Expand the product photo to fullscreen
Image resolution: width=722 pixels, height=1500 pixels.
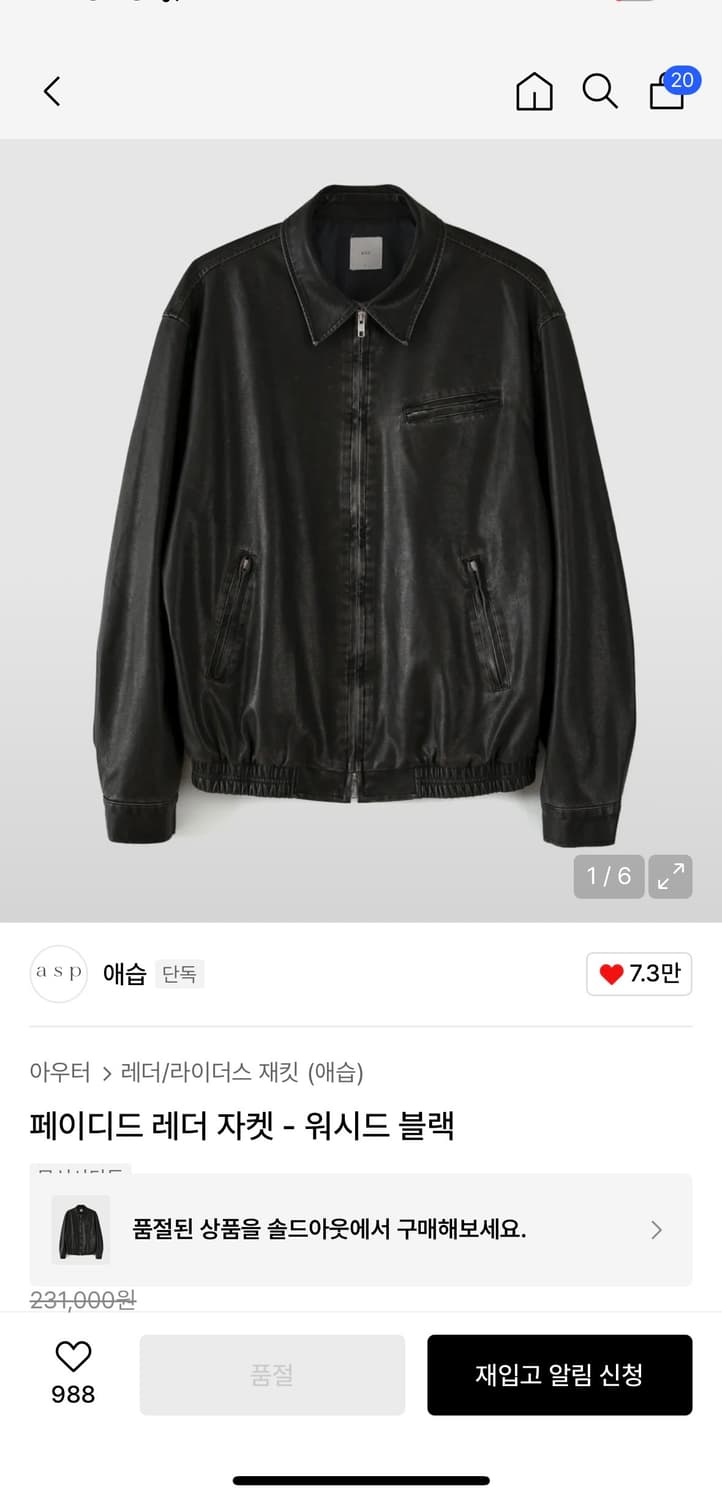click(670, 877)
